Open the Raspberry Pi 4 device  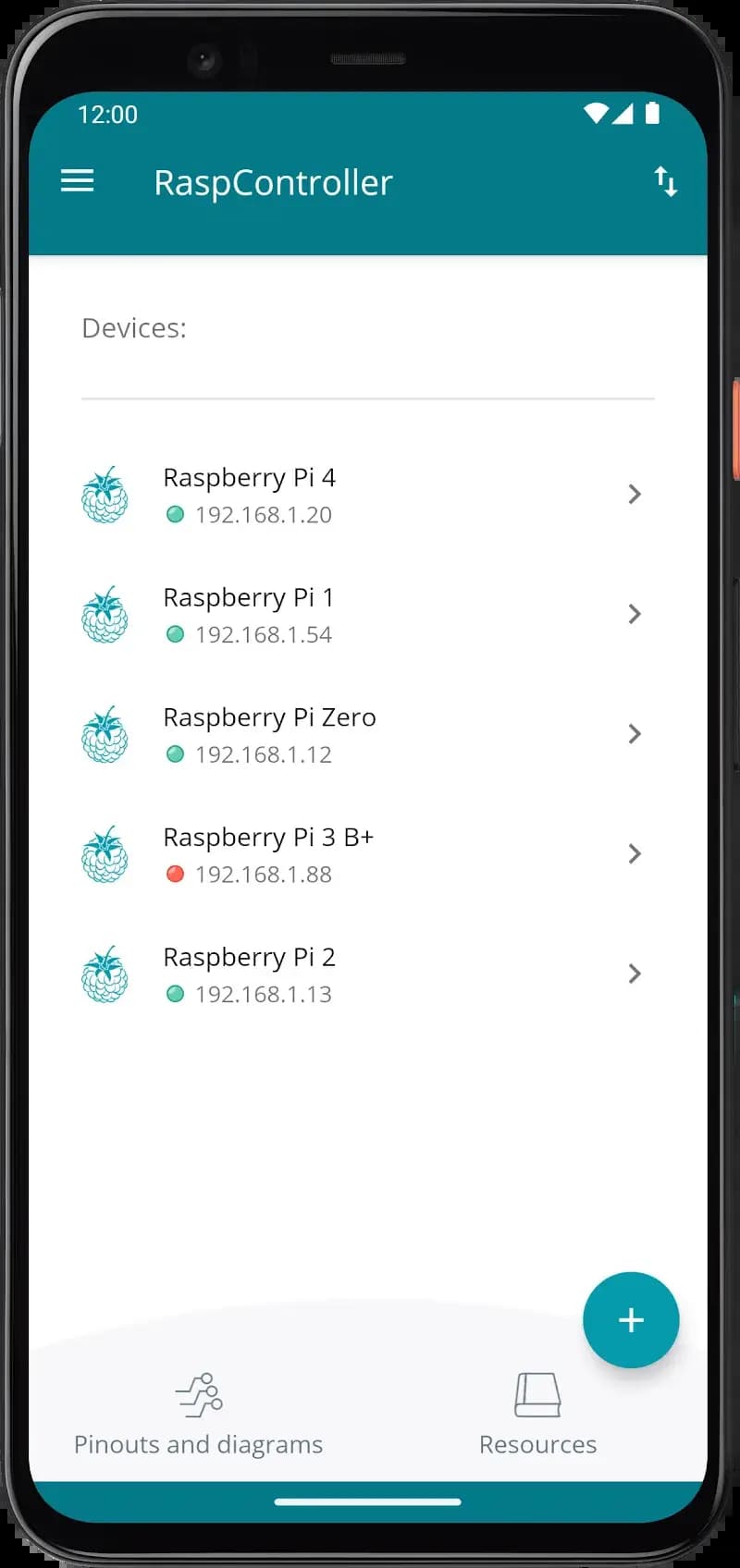tap(361, 495)
